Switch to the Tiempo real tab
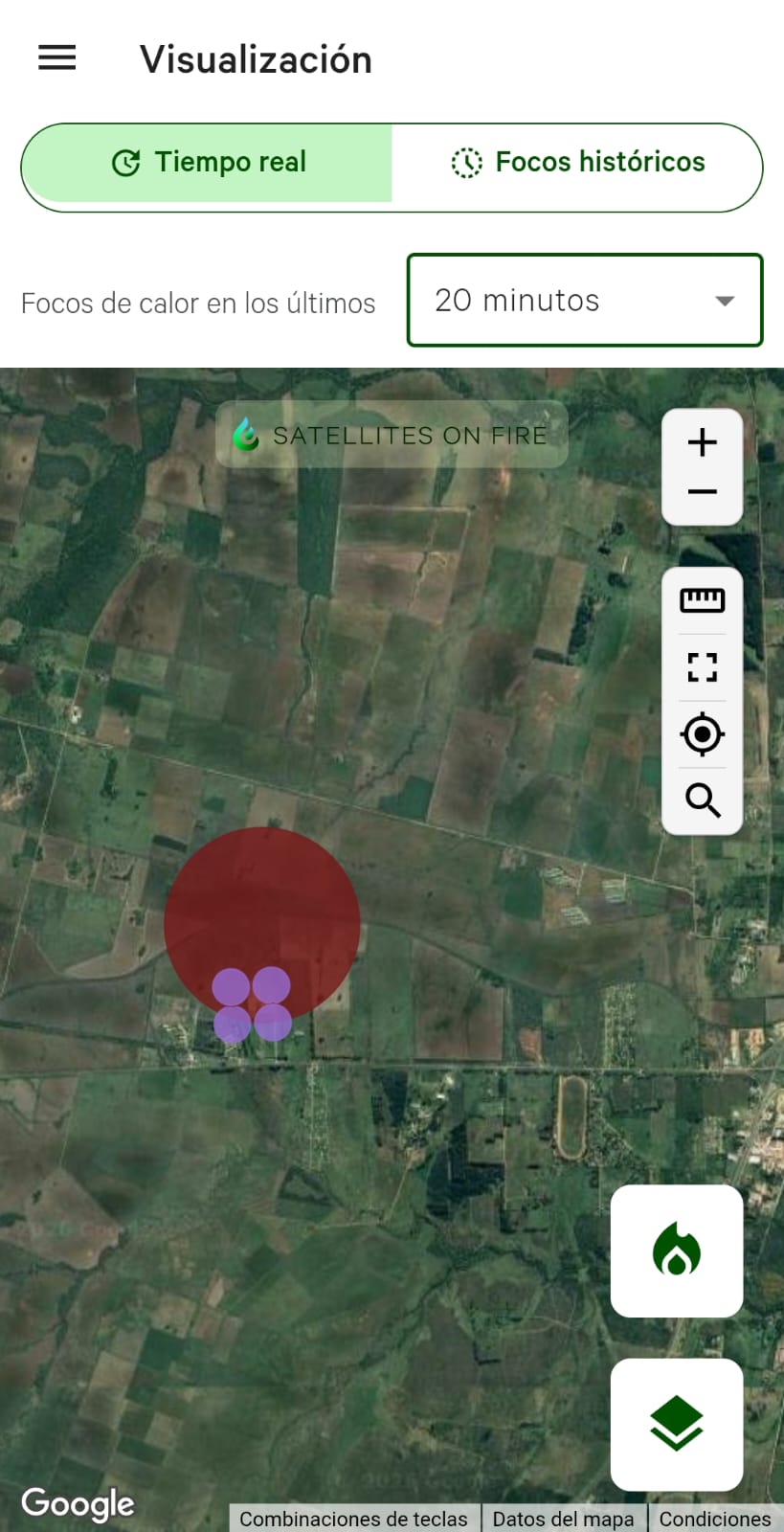 pos(208,163)
